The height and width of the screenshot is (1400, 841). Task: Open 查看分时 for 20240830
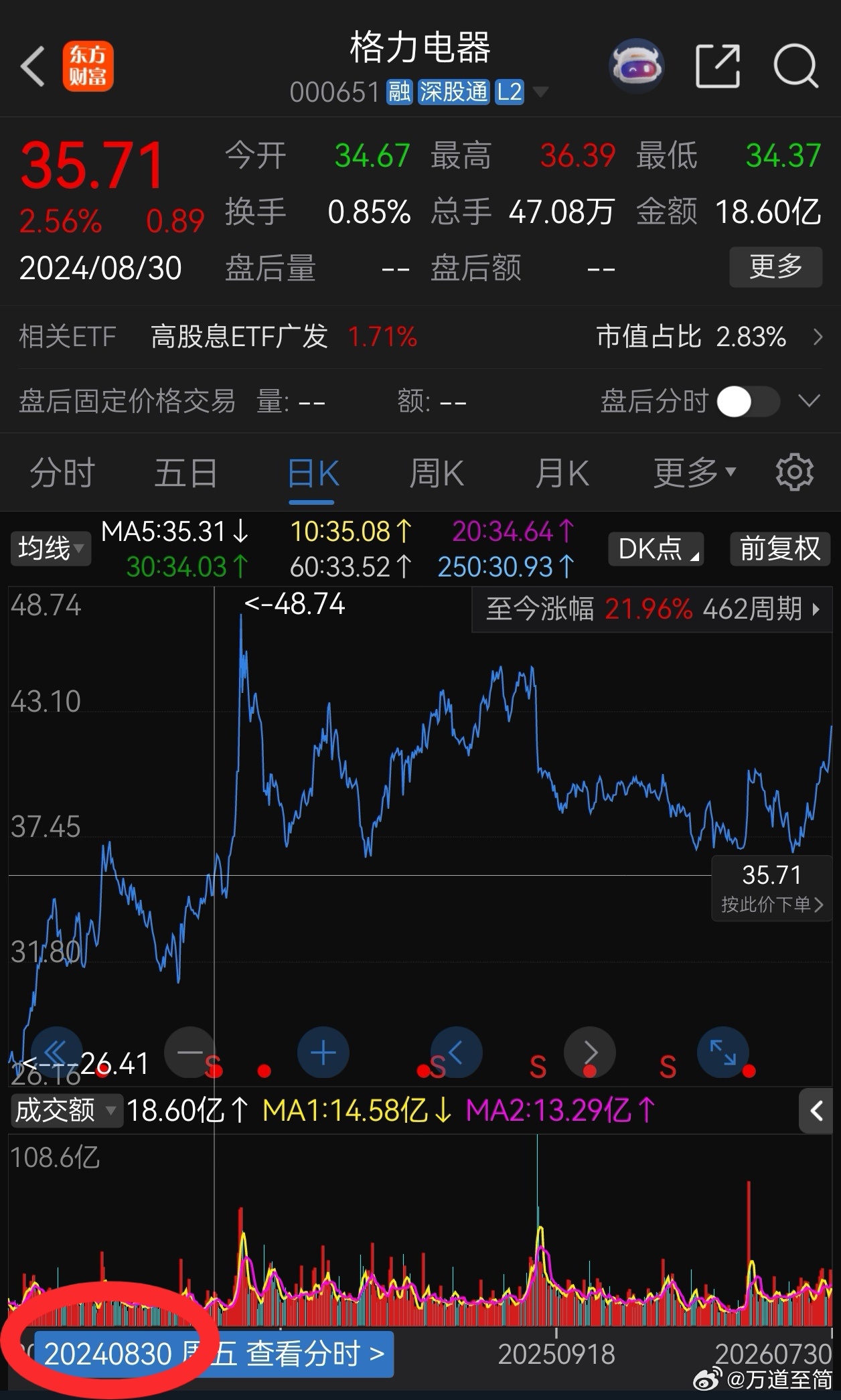pyautogui.click(x=214, y=1354)
